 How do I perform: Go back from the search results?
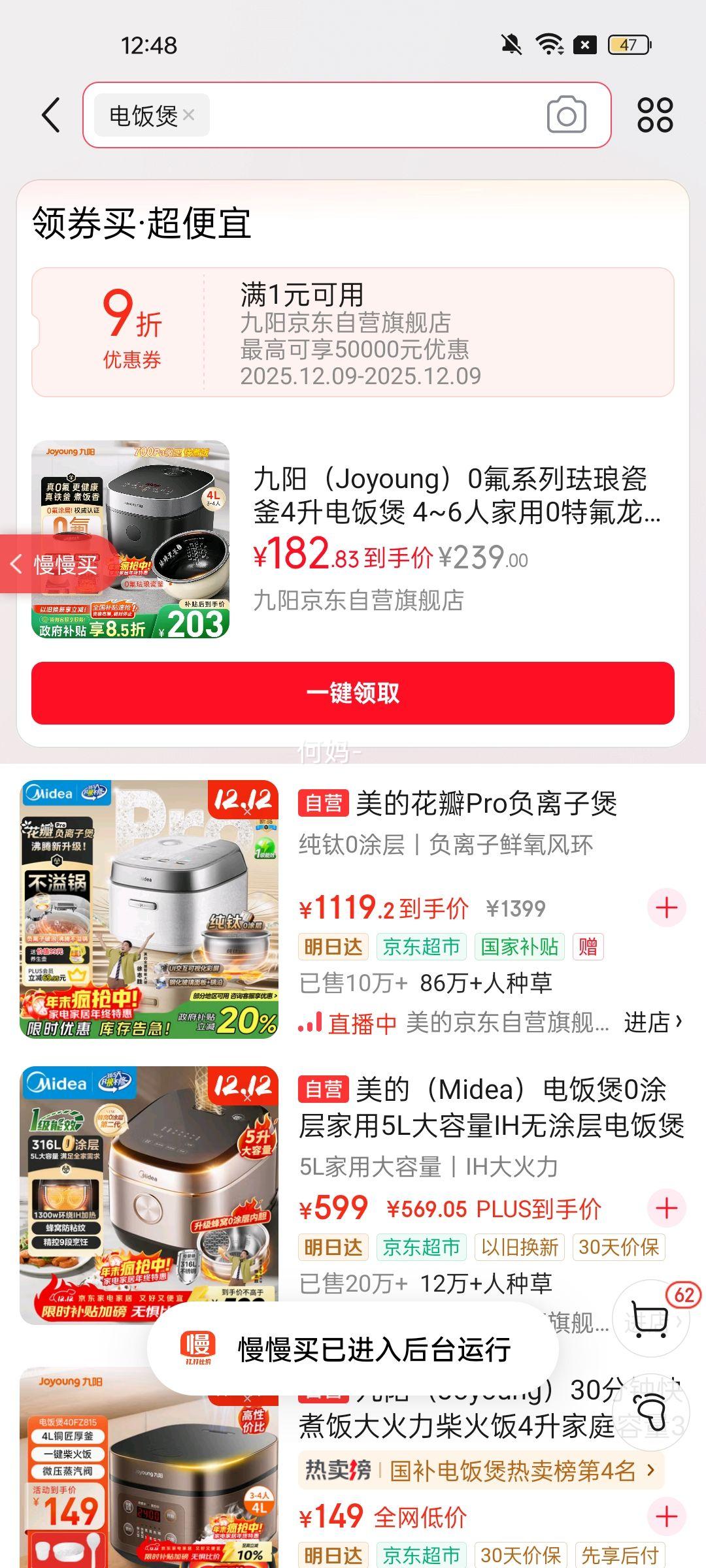click(51, 116)
